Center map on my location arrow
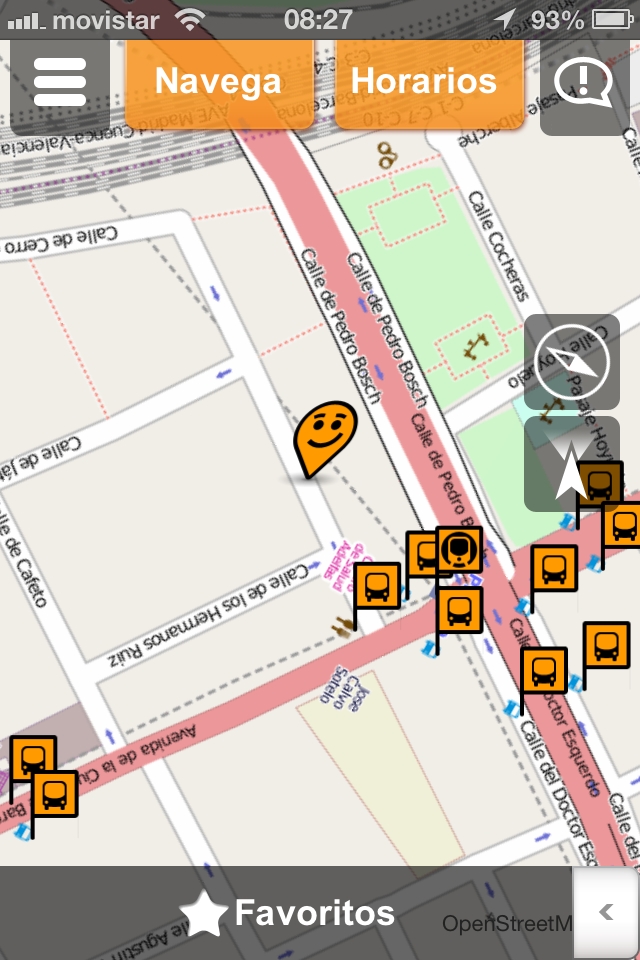640x960 pixels. click(571, 468)
